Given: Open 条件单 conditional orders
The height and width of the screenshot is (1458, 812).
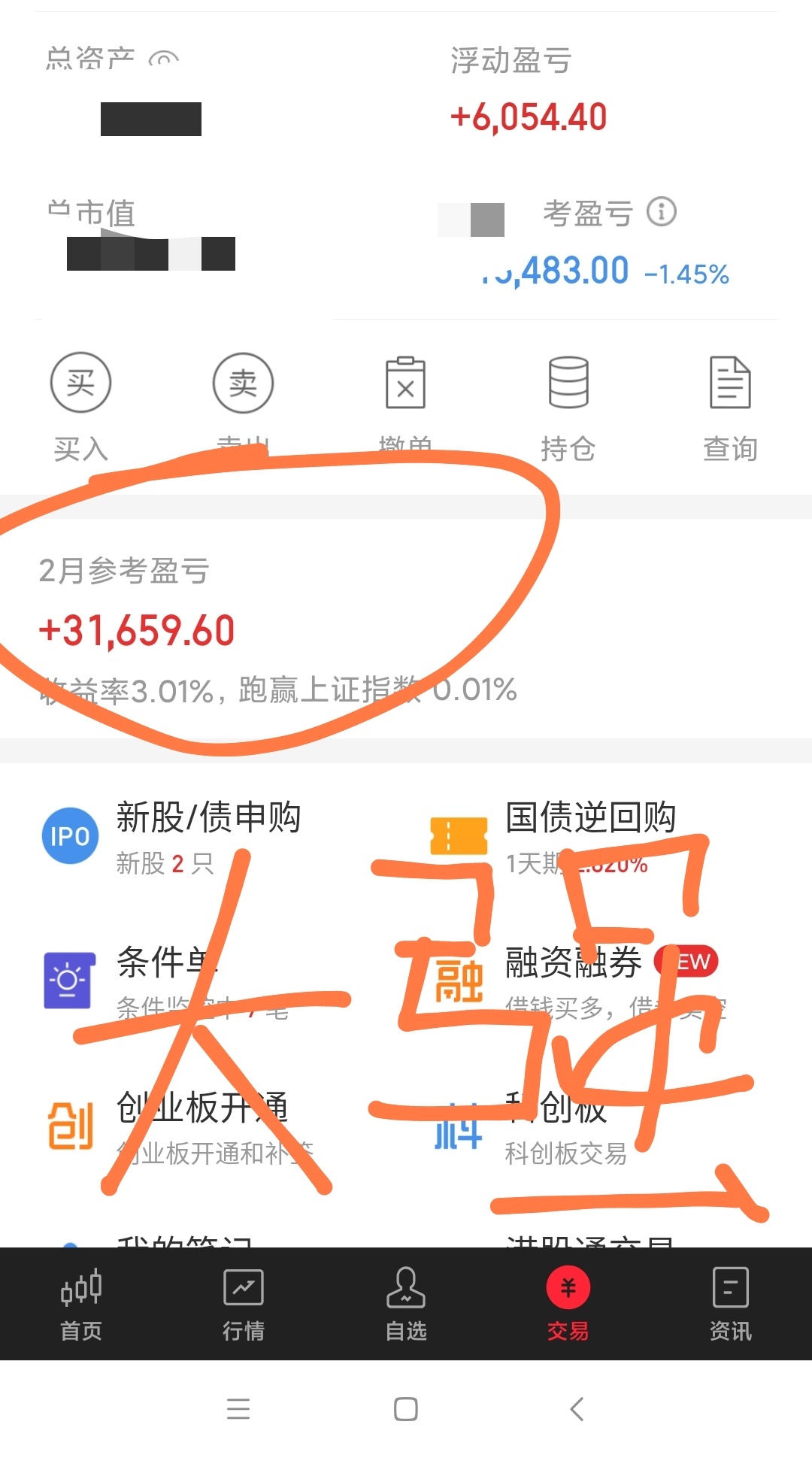Looking at the screenshot, I should 203,981.
